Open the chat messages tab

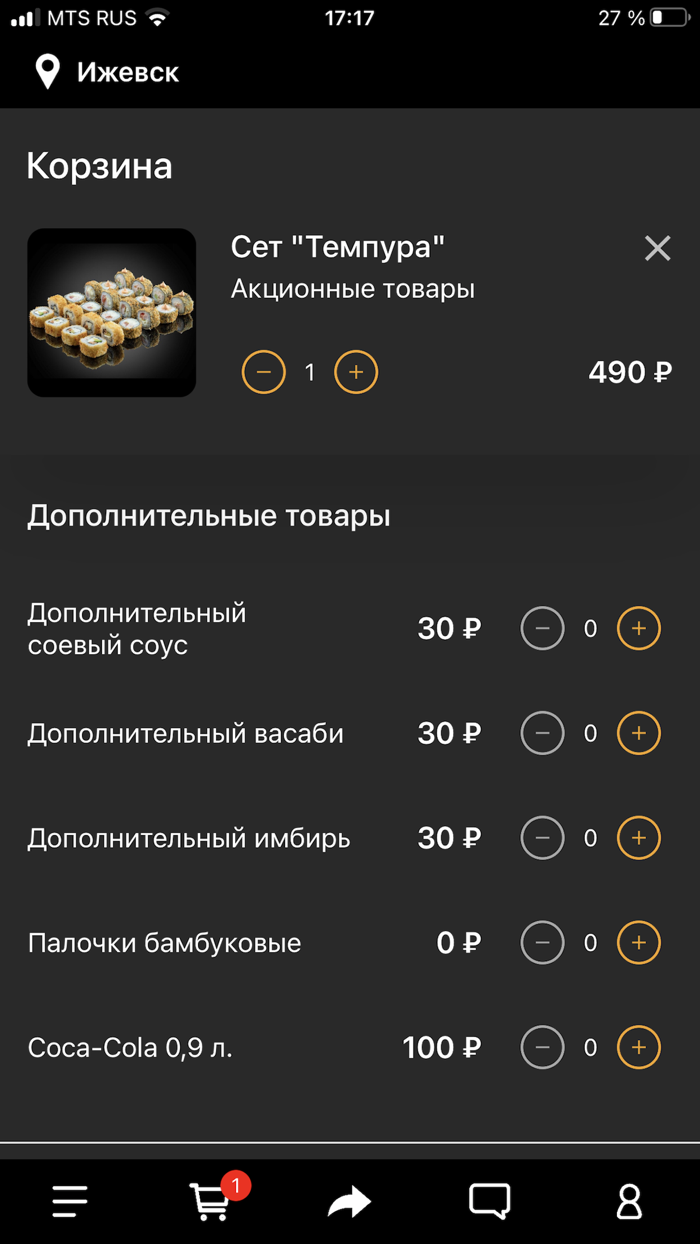[x=490, y=1201]
